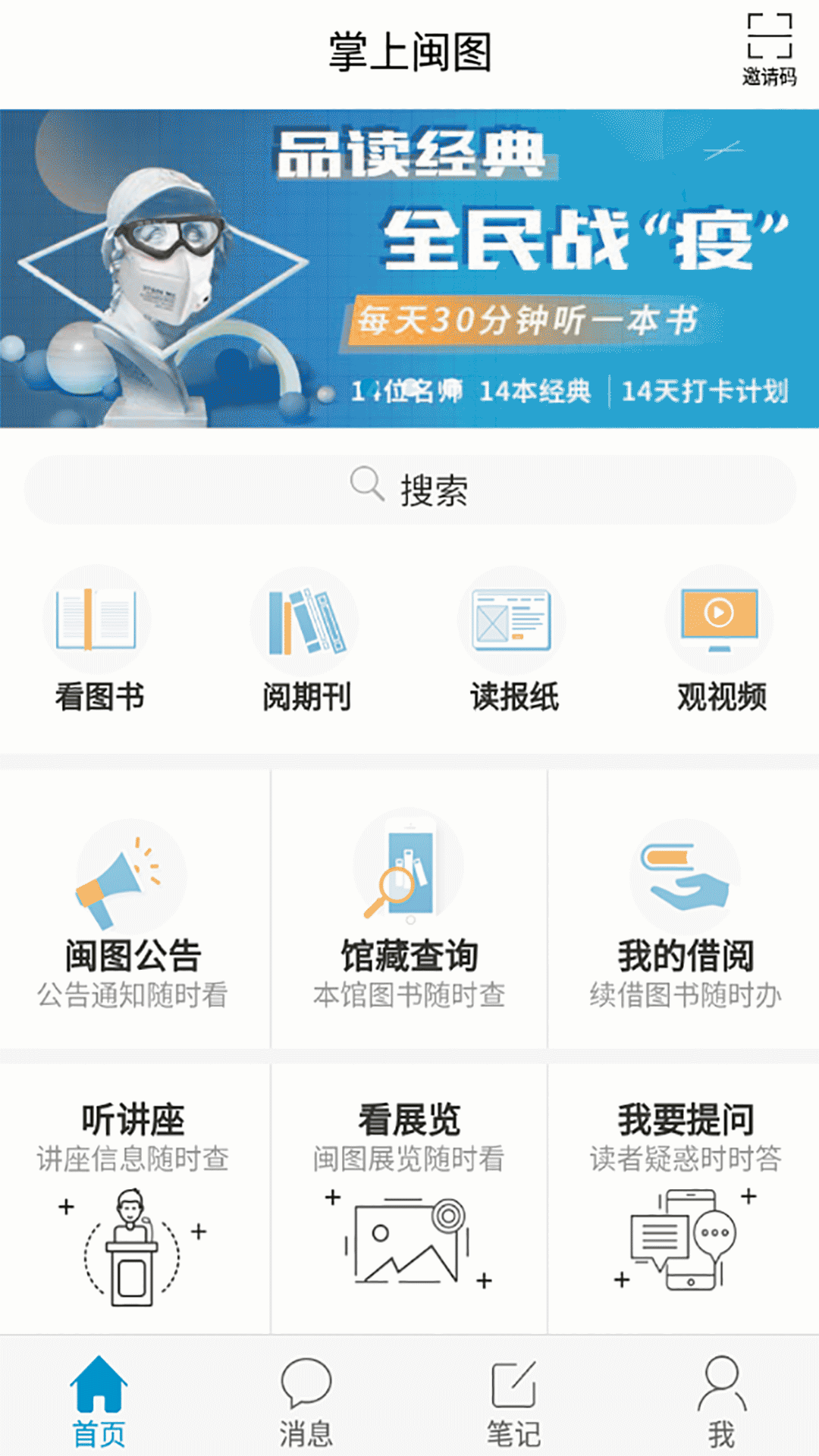Open 看展览 exhibitions

(409, 1198)
